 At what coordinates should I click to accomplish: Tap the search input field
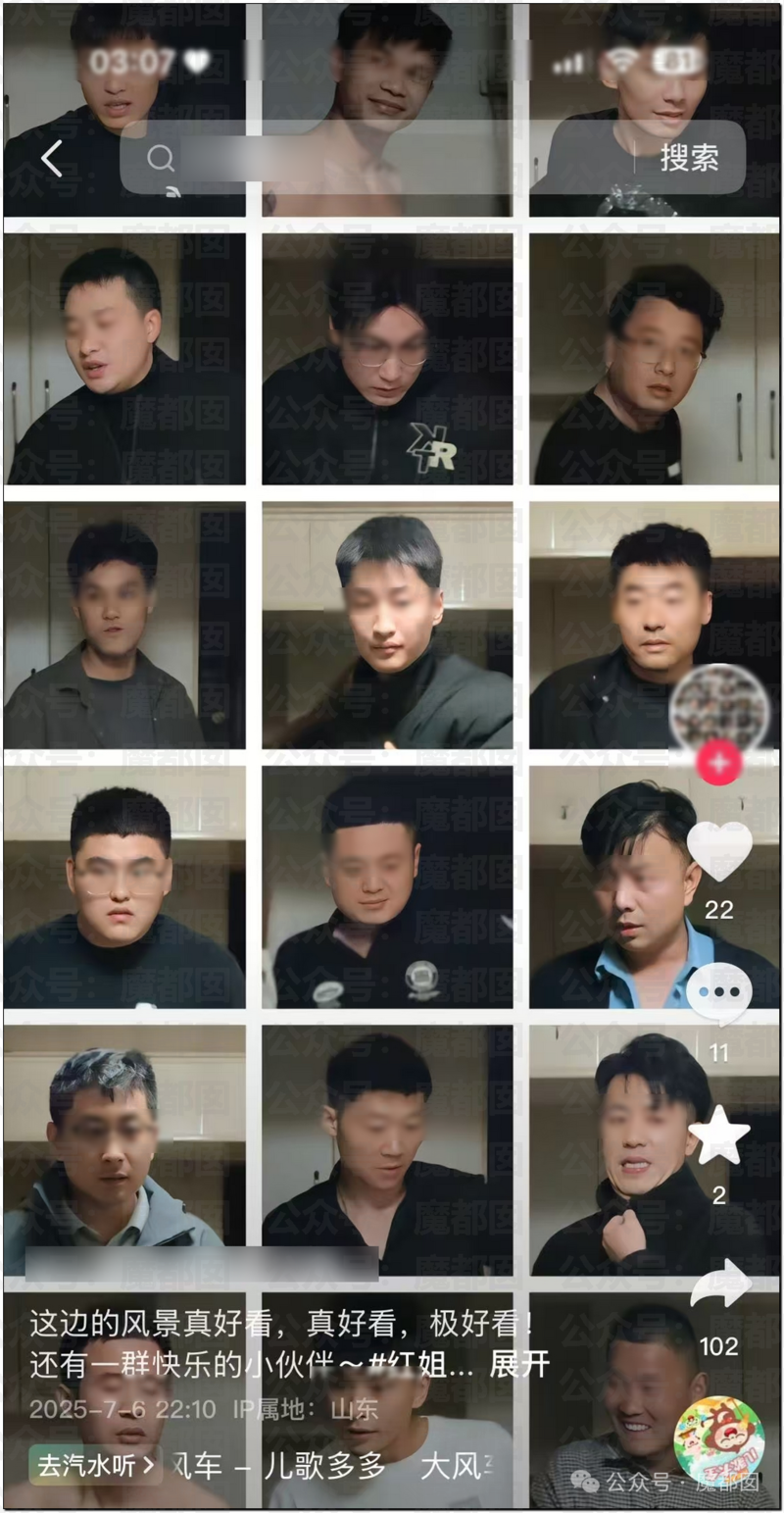392,158
